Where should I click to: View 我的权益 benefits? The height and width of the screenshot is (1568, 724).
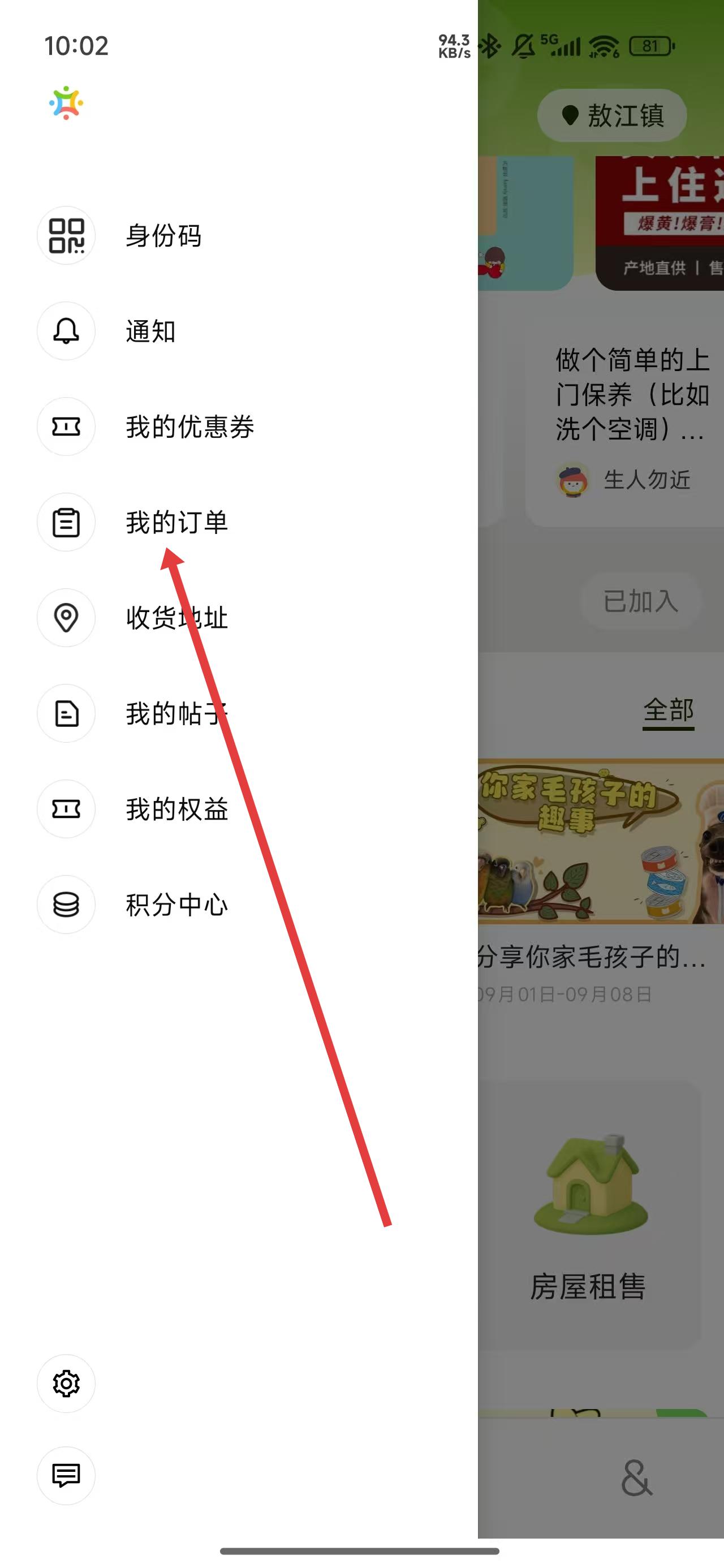coord(176,809)
